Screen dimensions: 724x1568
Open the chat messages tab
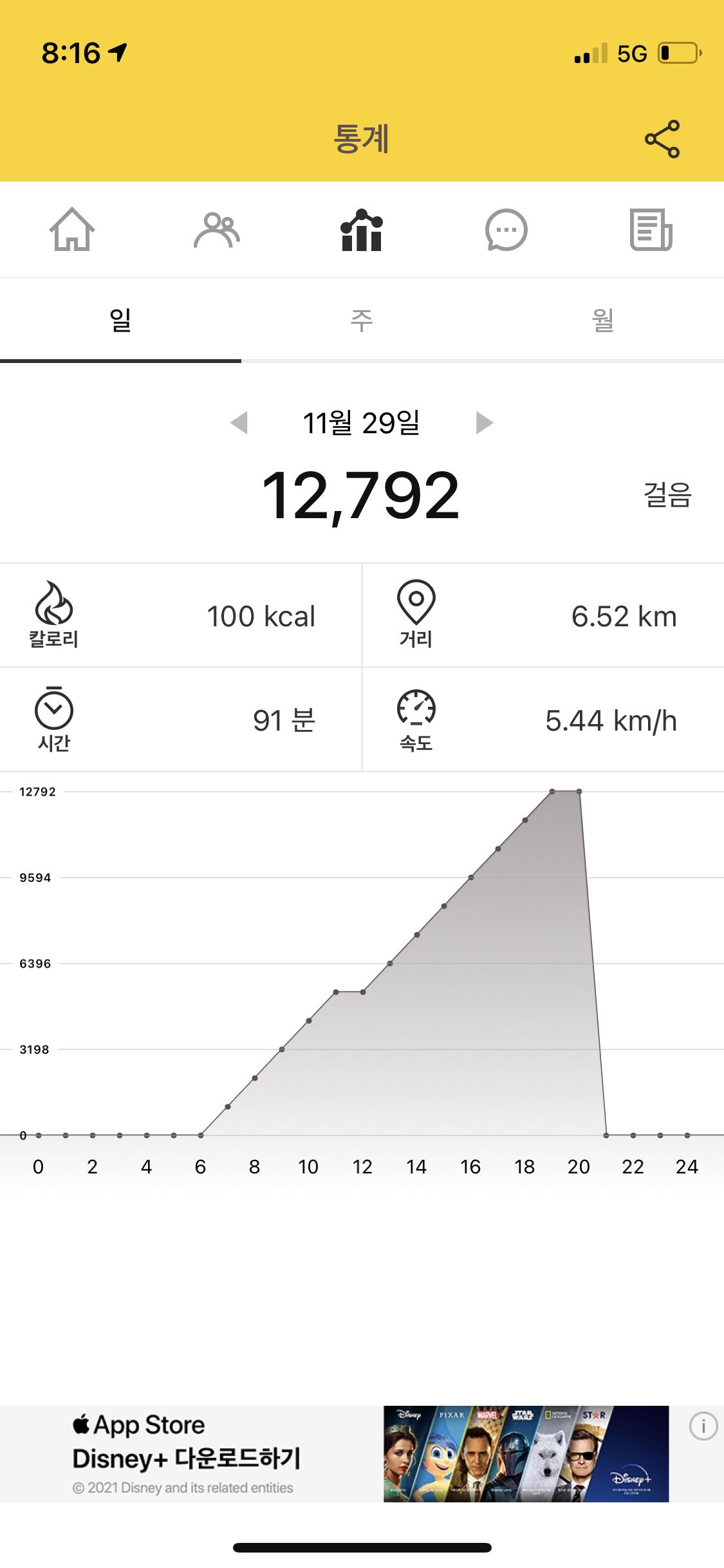point(506,230)
